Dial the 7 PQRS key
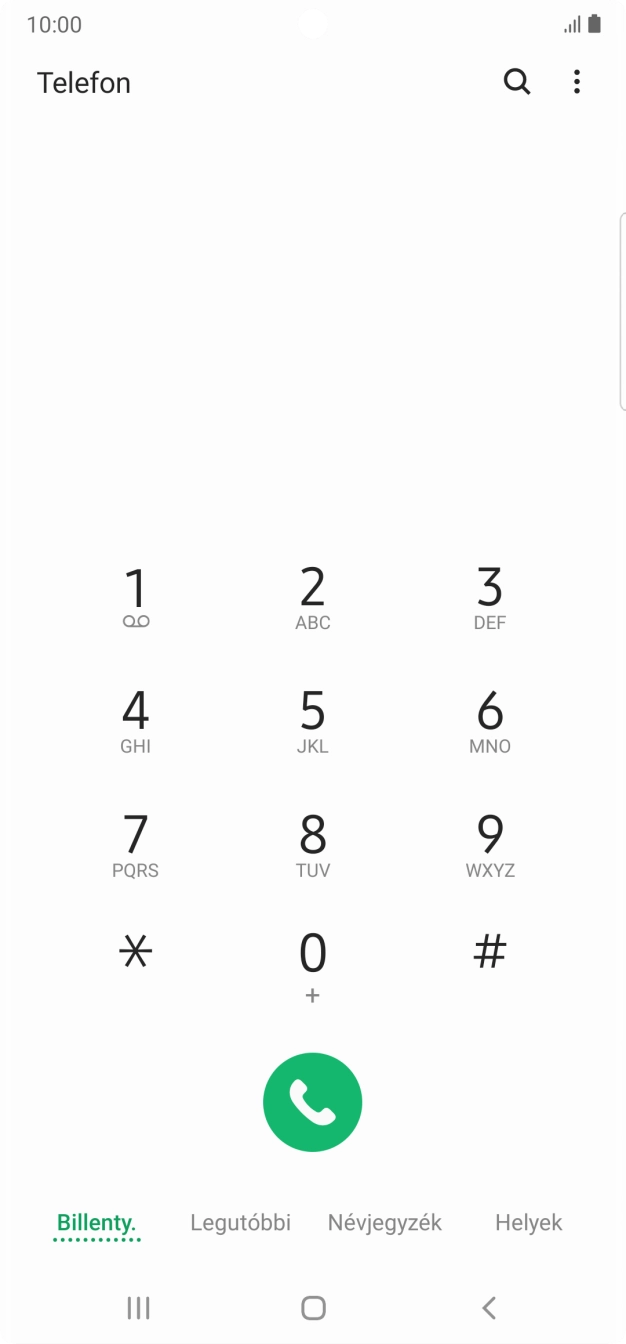Viewport: 626px width, 1344px height. click(x=136, y=846)
